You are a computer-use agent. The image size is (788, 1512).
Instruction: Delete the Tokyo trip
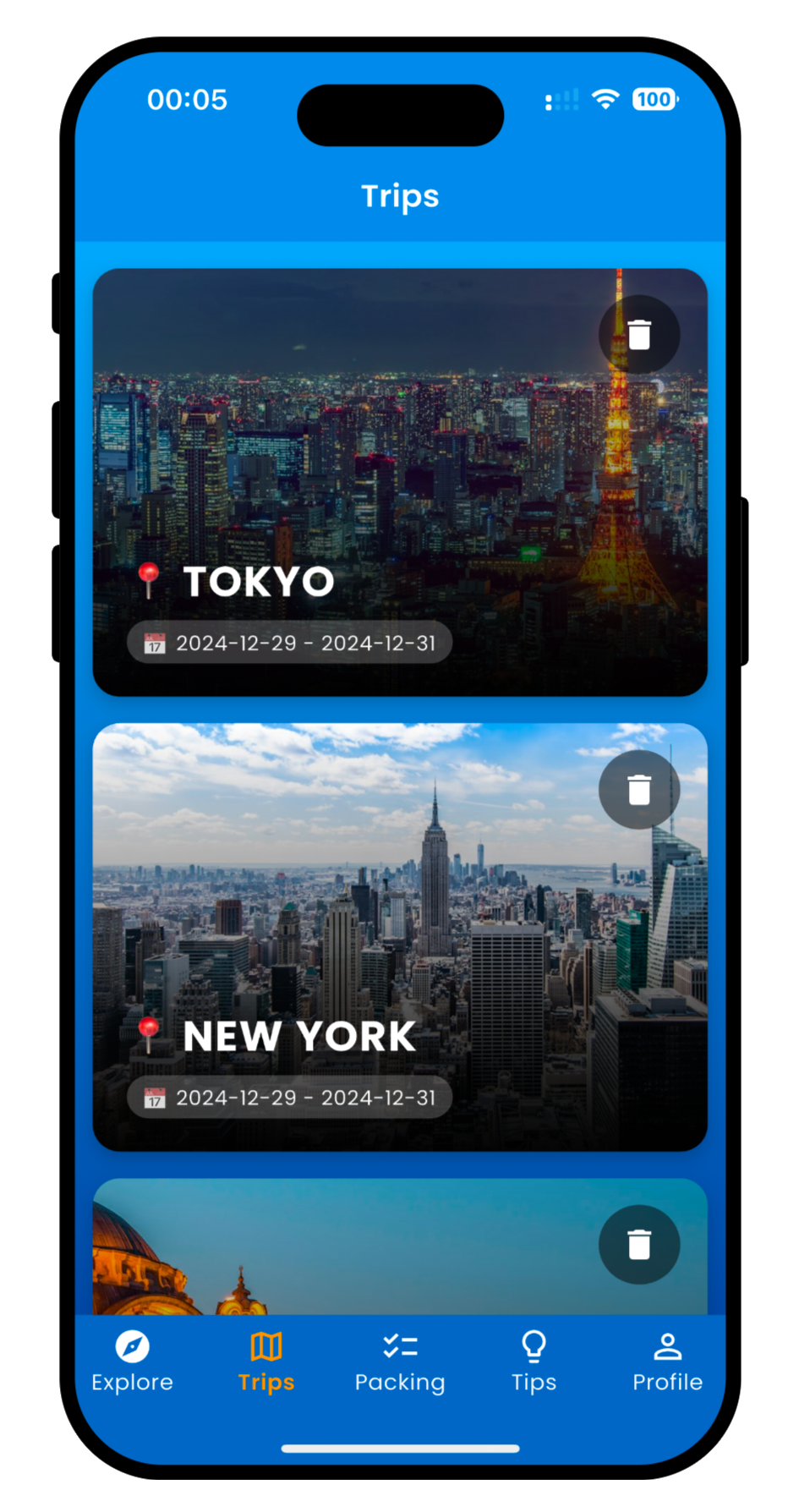pos(639,335)
